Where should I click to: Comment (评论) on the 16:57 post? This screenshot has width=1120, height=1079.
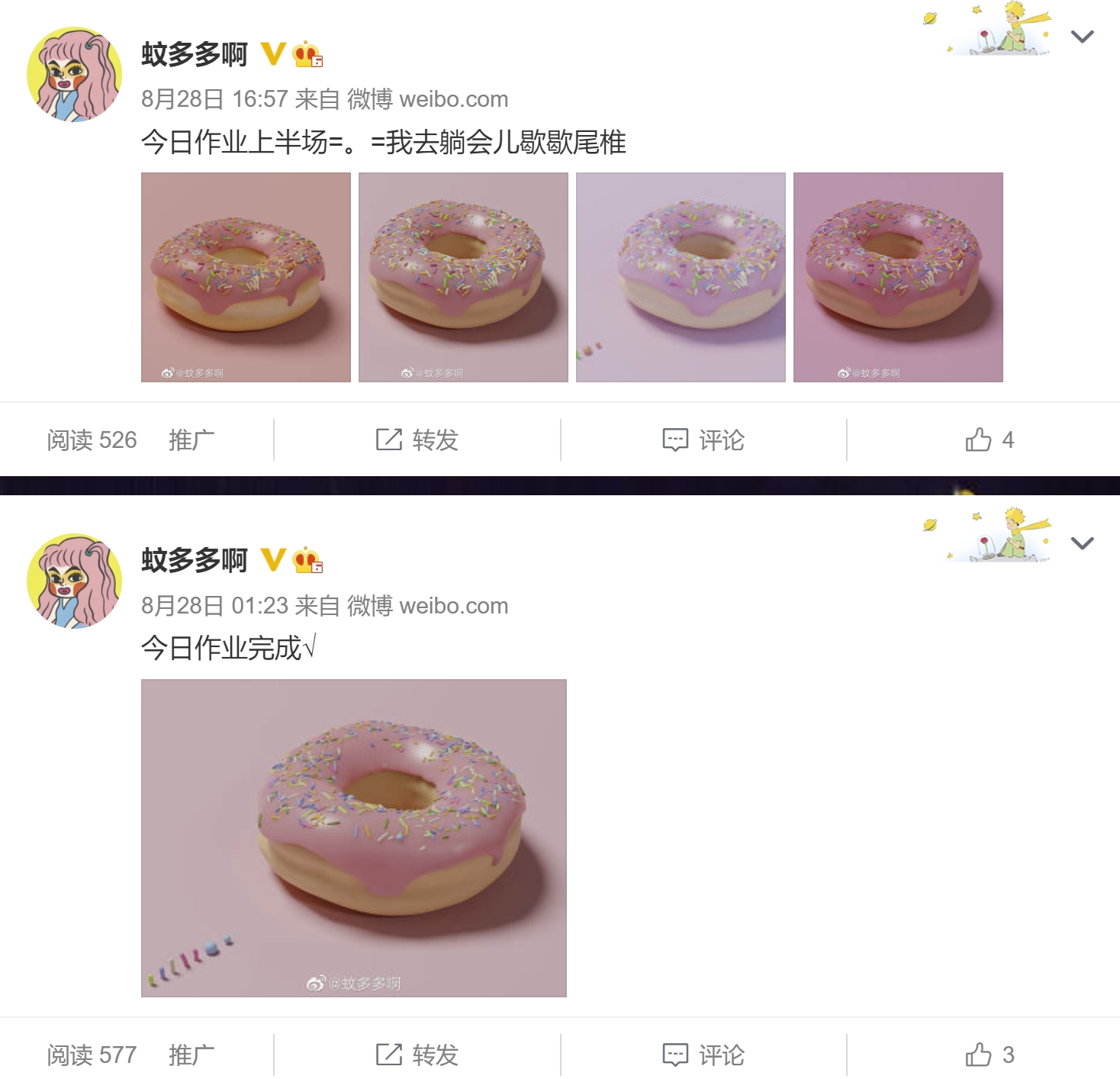tap(703, 440)
